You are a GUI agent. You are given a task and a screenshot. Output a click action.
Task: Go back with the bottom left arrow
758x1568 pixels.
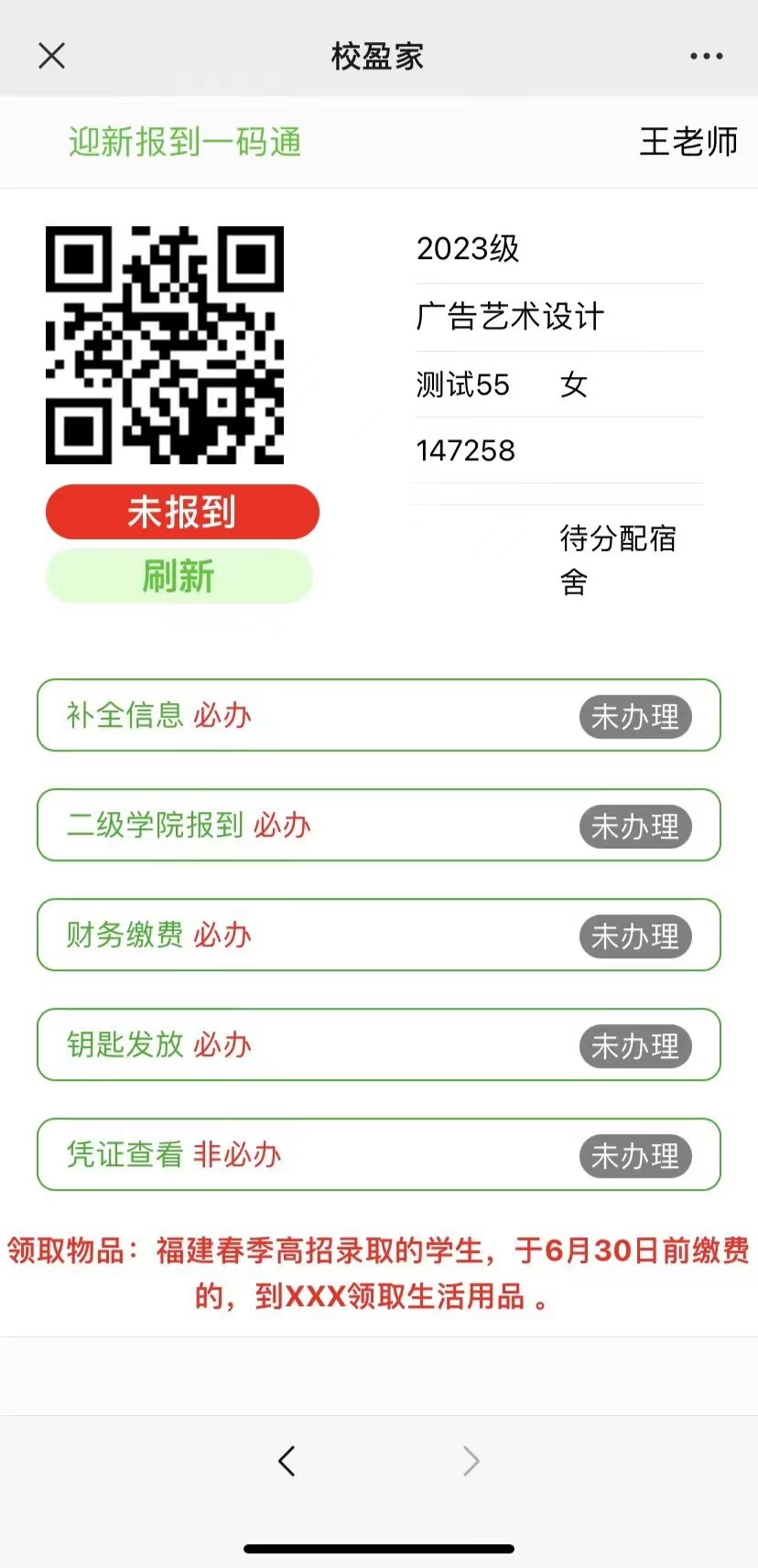[287, 1461]
